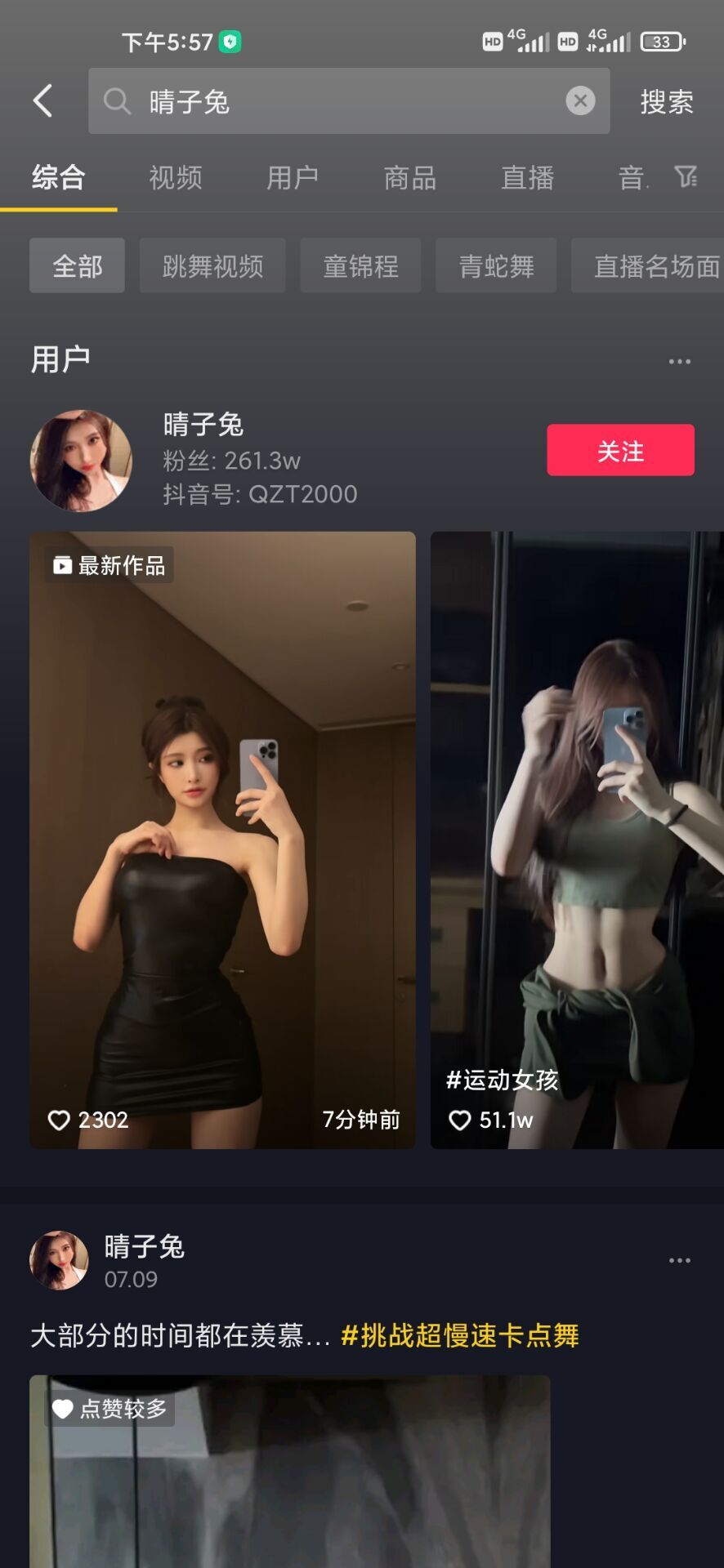Open more options in the 用户 section
Image resolution: width=724 pixels, height=1568 pixels.
click(679, 361)
